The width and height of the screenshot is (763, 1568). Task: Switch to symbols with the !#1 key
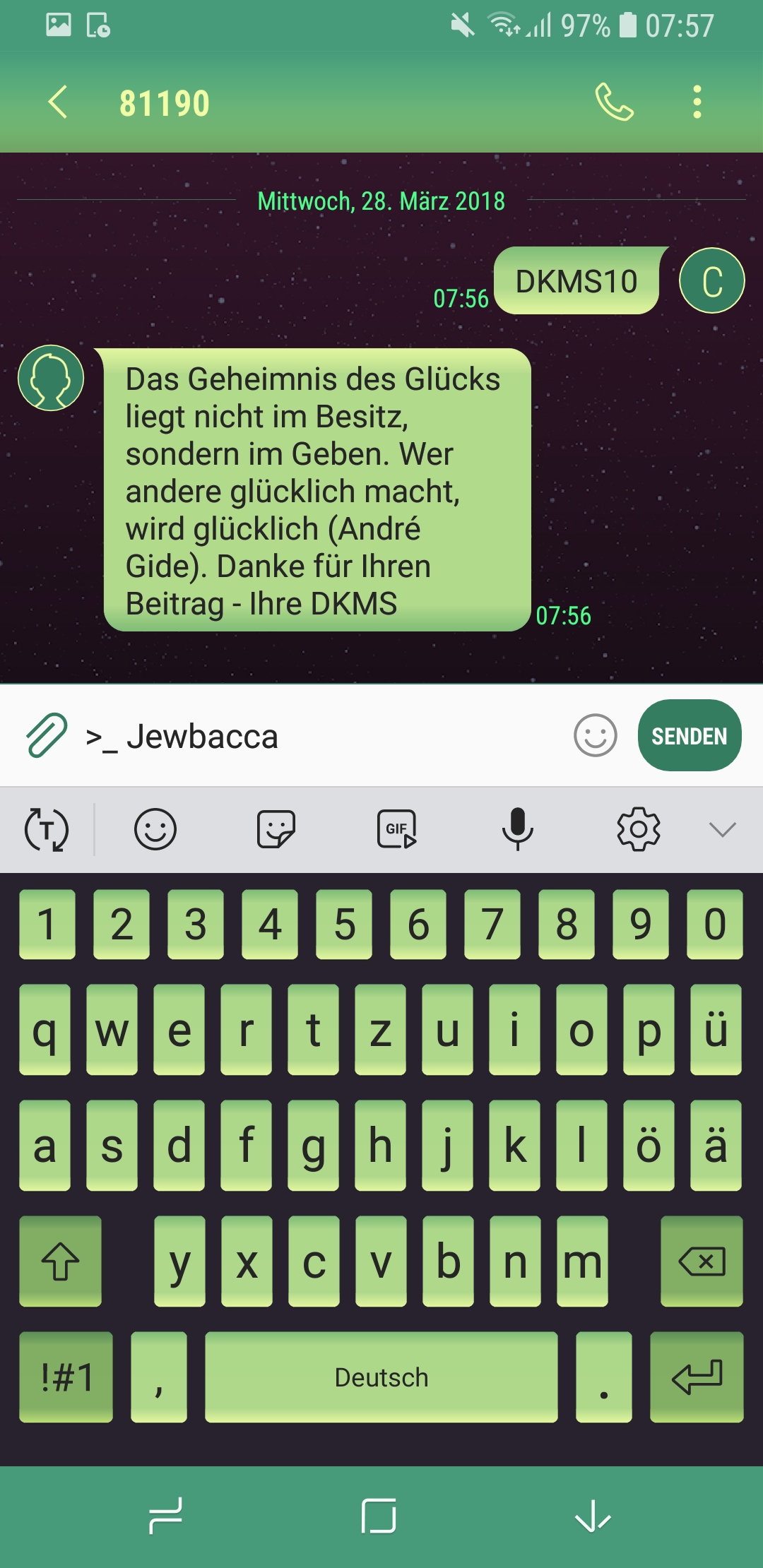(x=66, y=1377)
